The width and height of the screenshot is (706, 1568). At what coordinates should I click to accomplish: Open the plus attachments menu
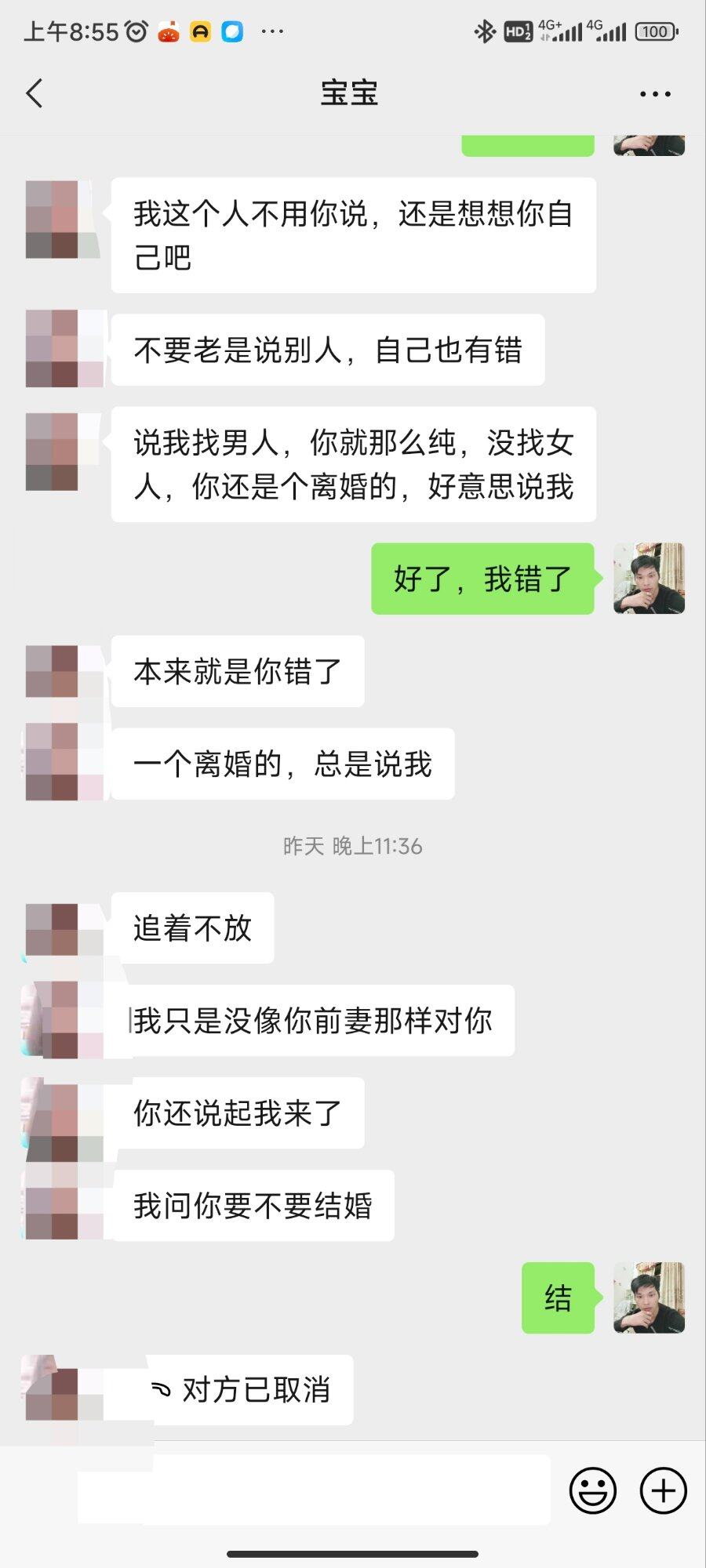664,1490
